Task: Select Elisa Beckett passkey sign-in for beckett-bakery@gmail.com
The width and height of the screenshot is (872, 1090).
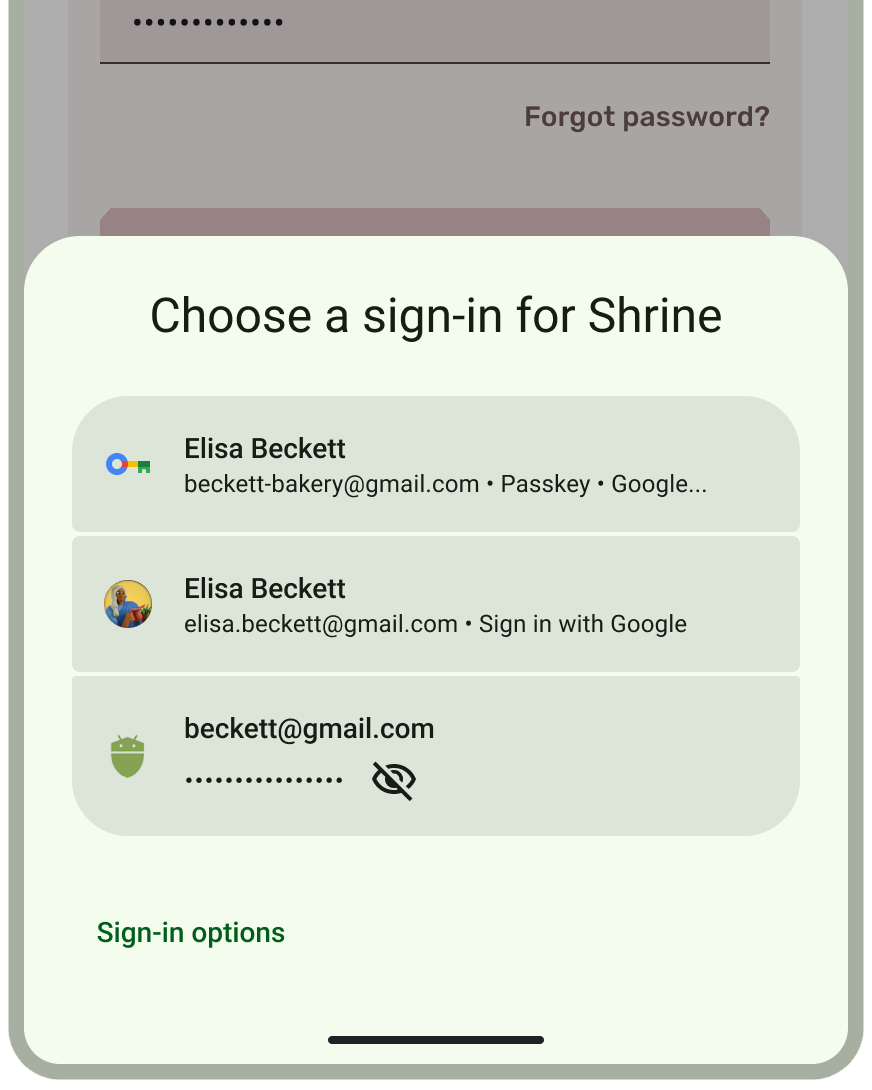Action: point(435,465)
